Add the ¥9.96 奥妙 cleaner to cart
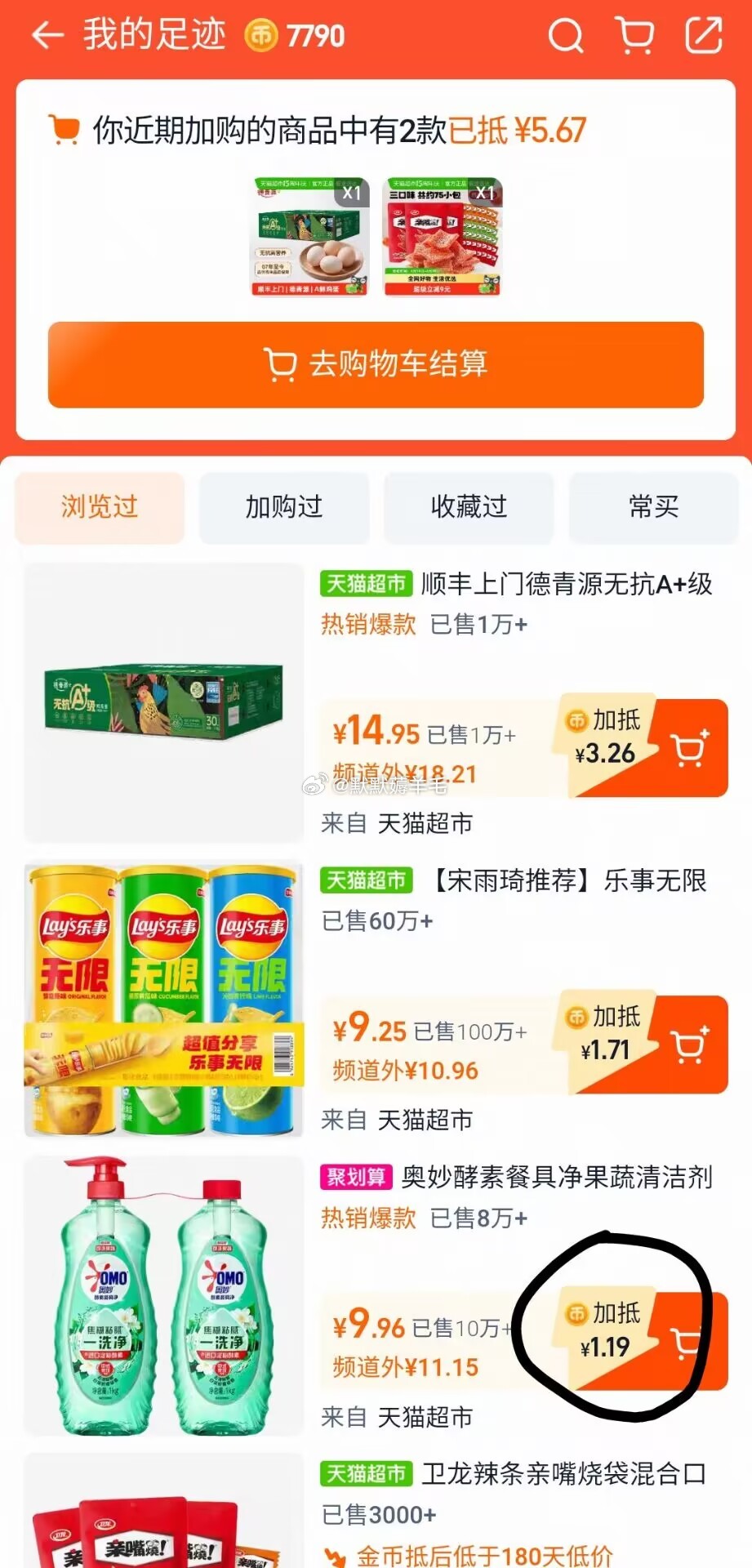Screen dimensions: 752x1568 690,1341
